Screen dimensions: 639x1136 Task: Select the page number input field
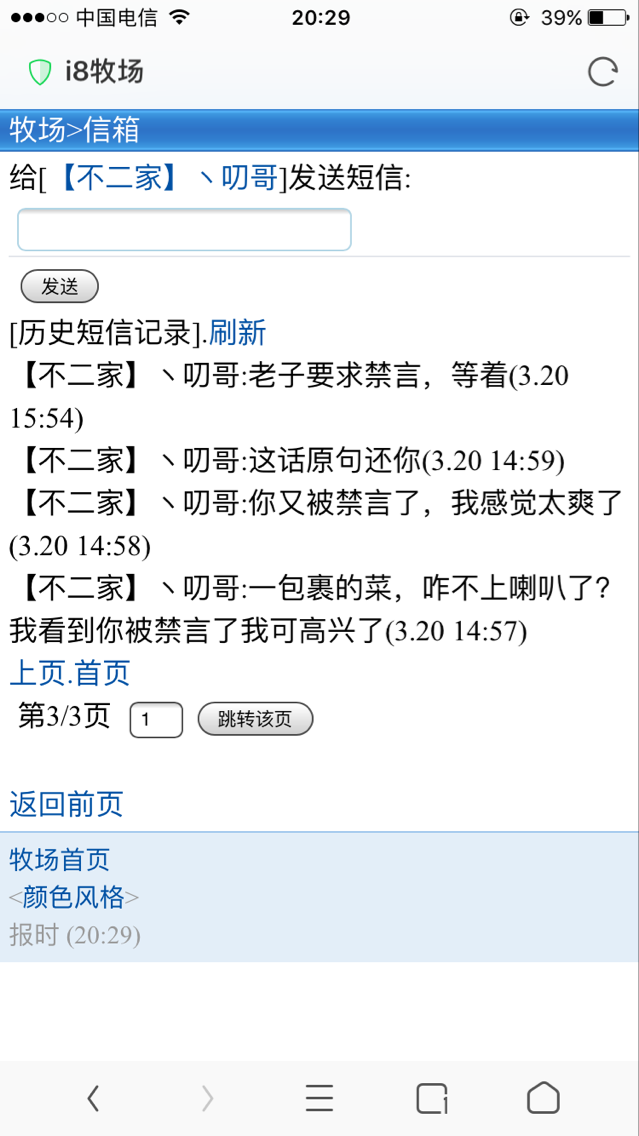[x=156, y=719]
